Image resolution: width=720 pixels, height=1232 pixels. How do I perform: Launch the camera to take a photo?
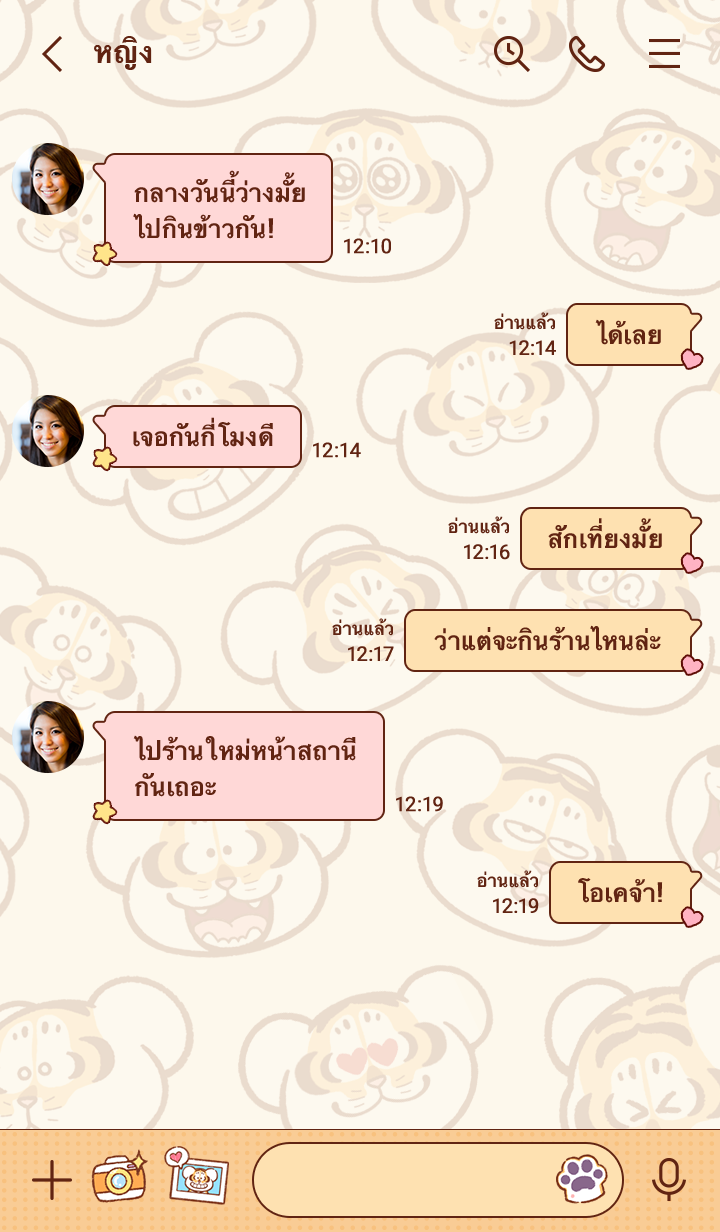click(119, 1178)
